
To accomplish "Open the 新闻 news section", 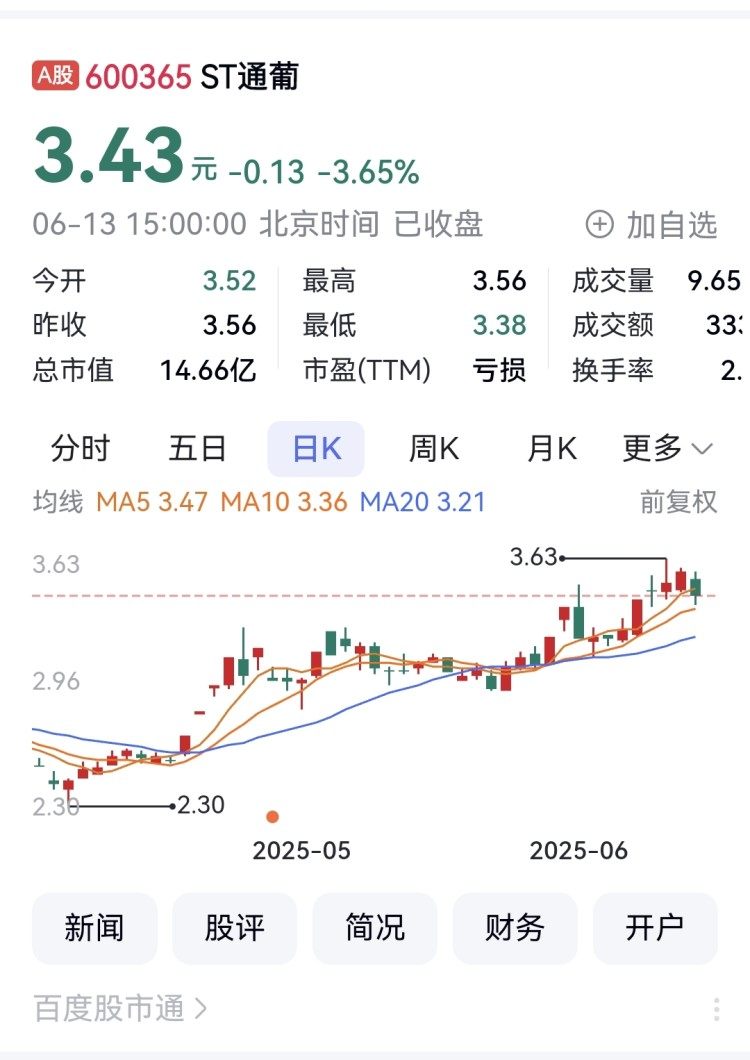I will [93, 928].
